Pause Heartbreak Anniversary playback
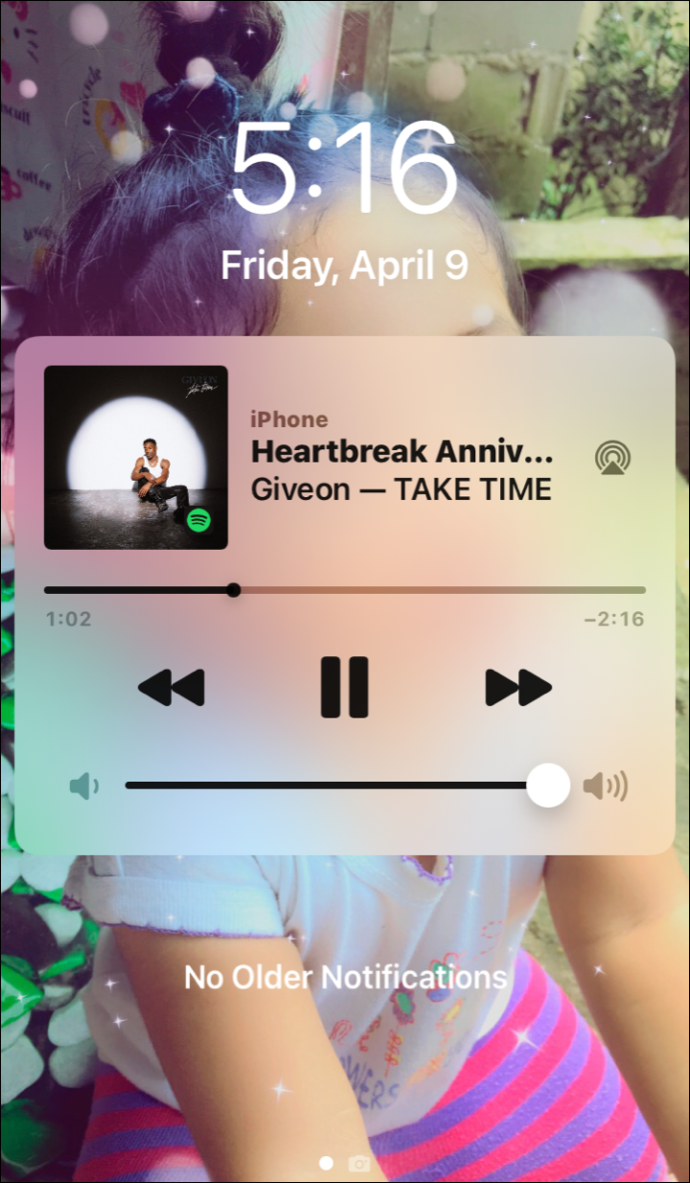Screen dimensions: 690x1183 (x=344, y=687)
